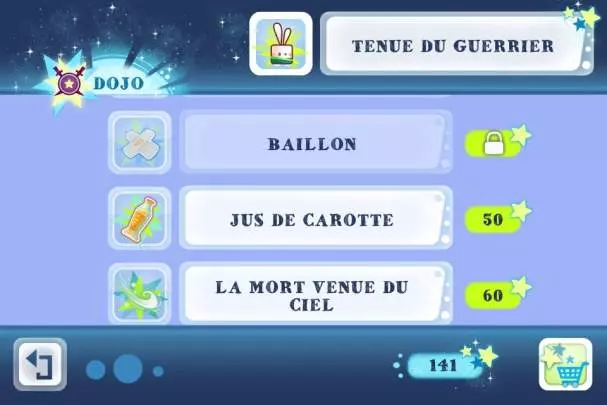Viewport: 607px width, 405px height.
Task: Buy Jus de Carotte for 50 stars
Action: click(x=494, y=219)
